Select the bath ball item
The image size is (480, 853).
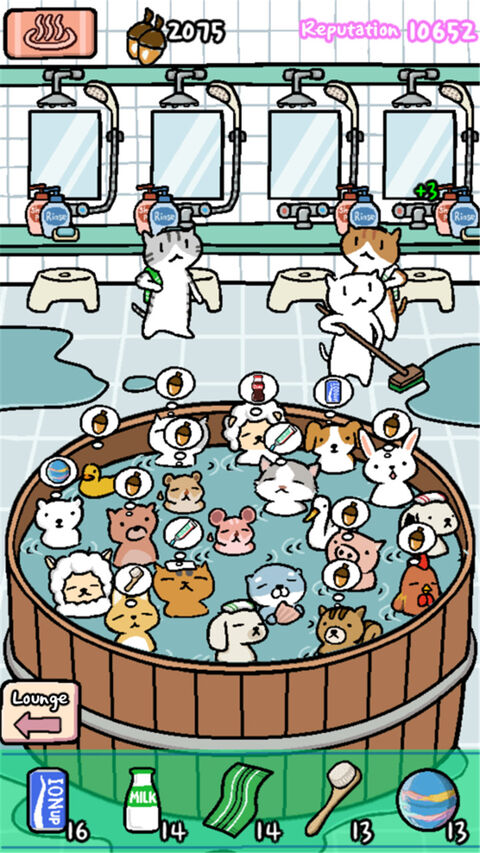click(x=428, y=799)
